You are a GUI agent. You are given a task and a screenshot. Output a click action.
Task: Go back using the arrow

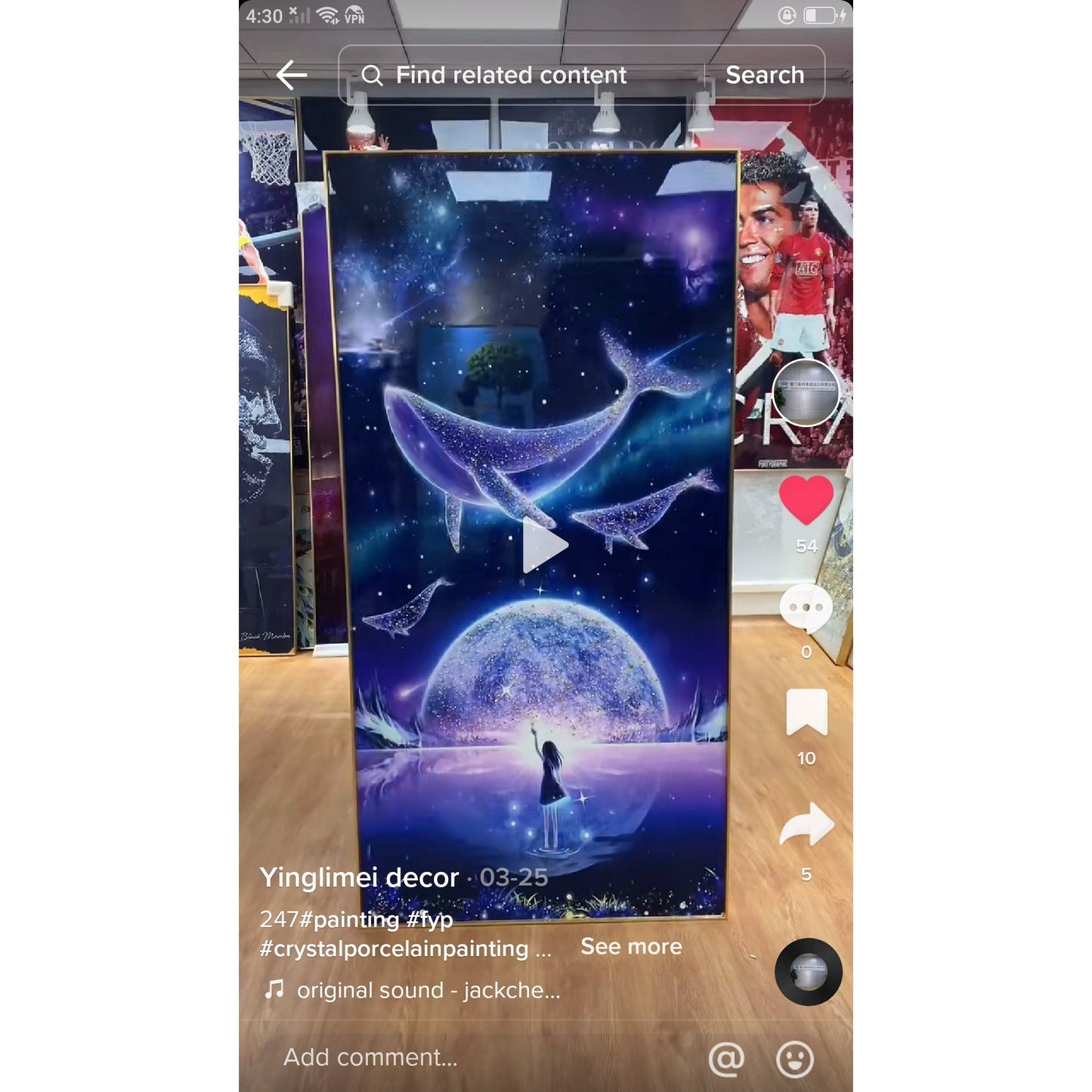pos(291,76)
